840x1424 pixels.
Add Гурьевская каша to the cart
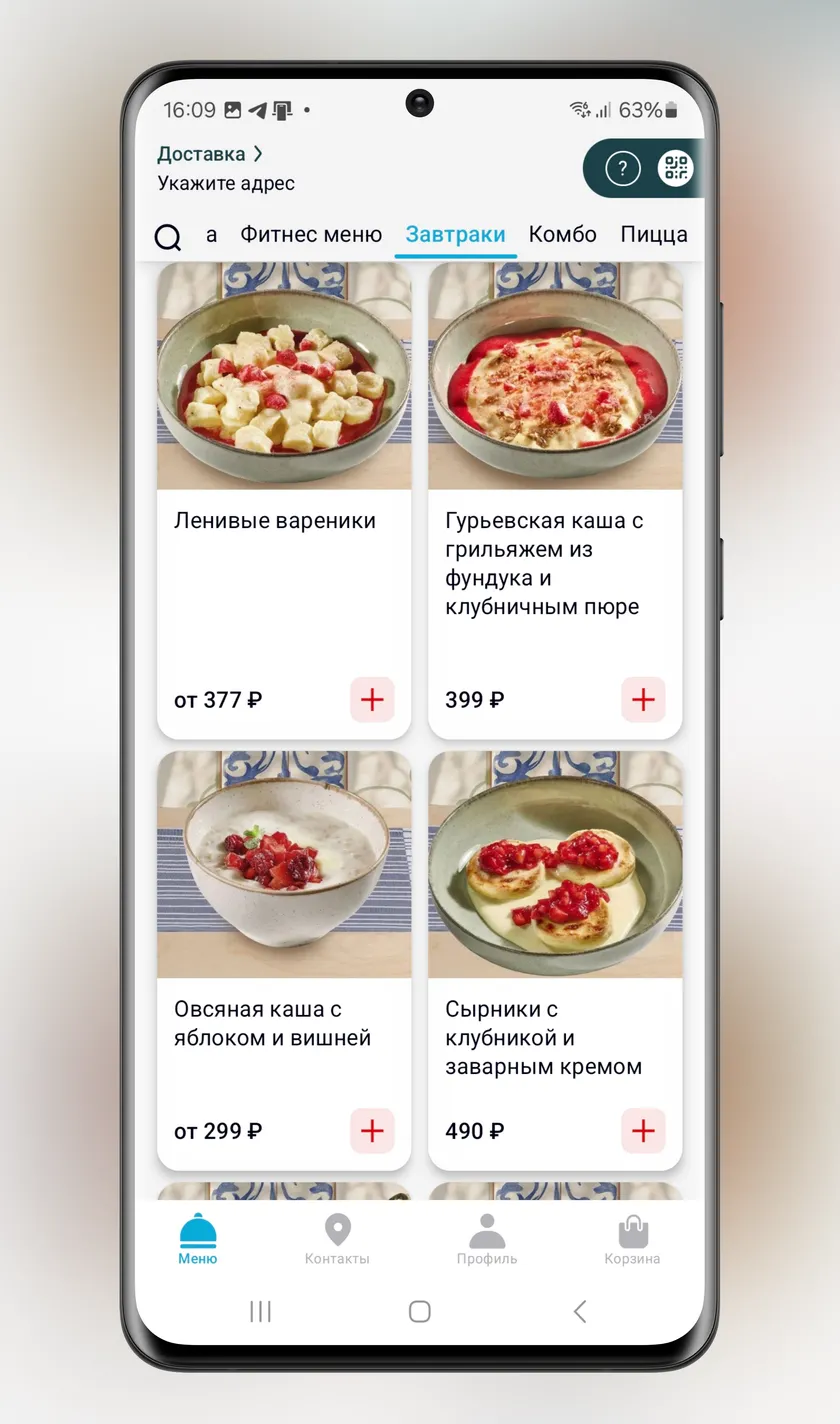[643, 699]
